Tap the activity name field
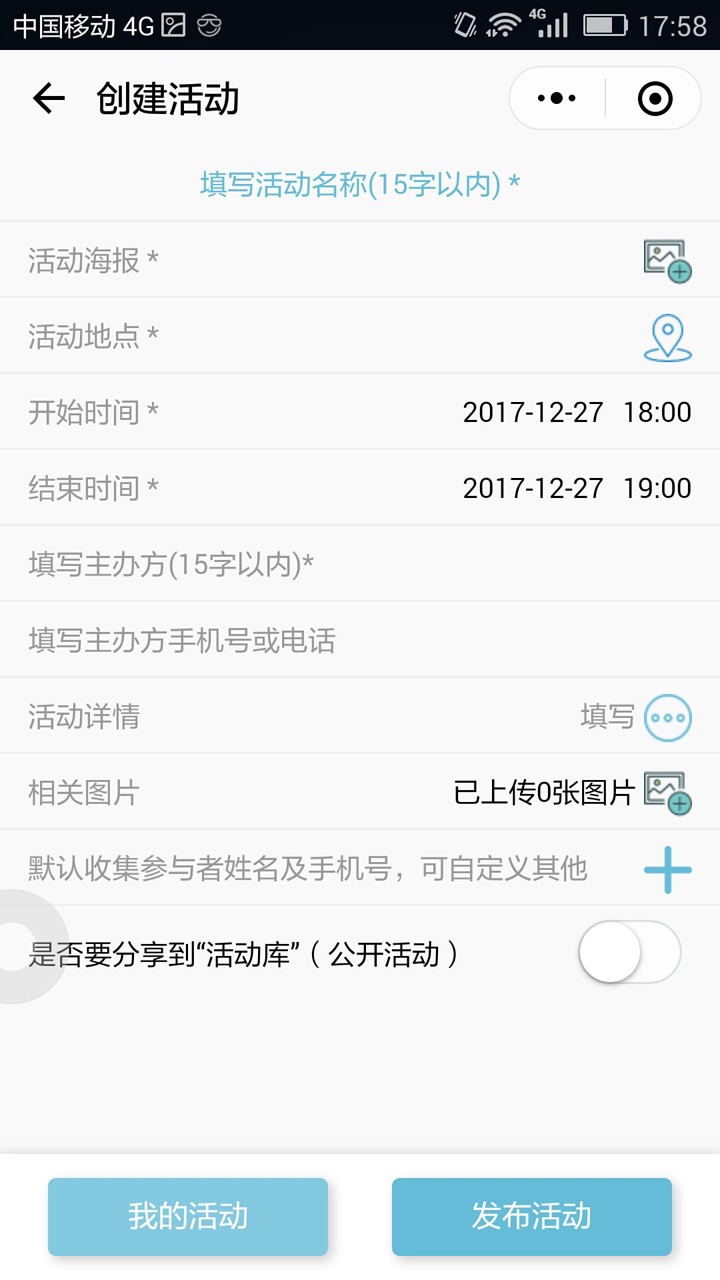 pos(360,184)
